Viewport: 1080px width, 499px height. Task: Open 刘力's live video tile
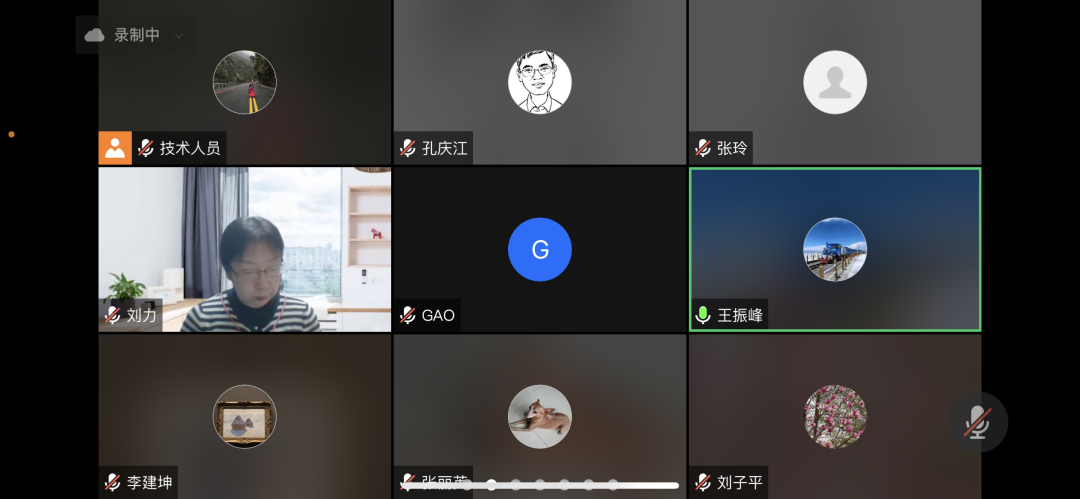coord(244,249)
